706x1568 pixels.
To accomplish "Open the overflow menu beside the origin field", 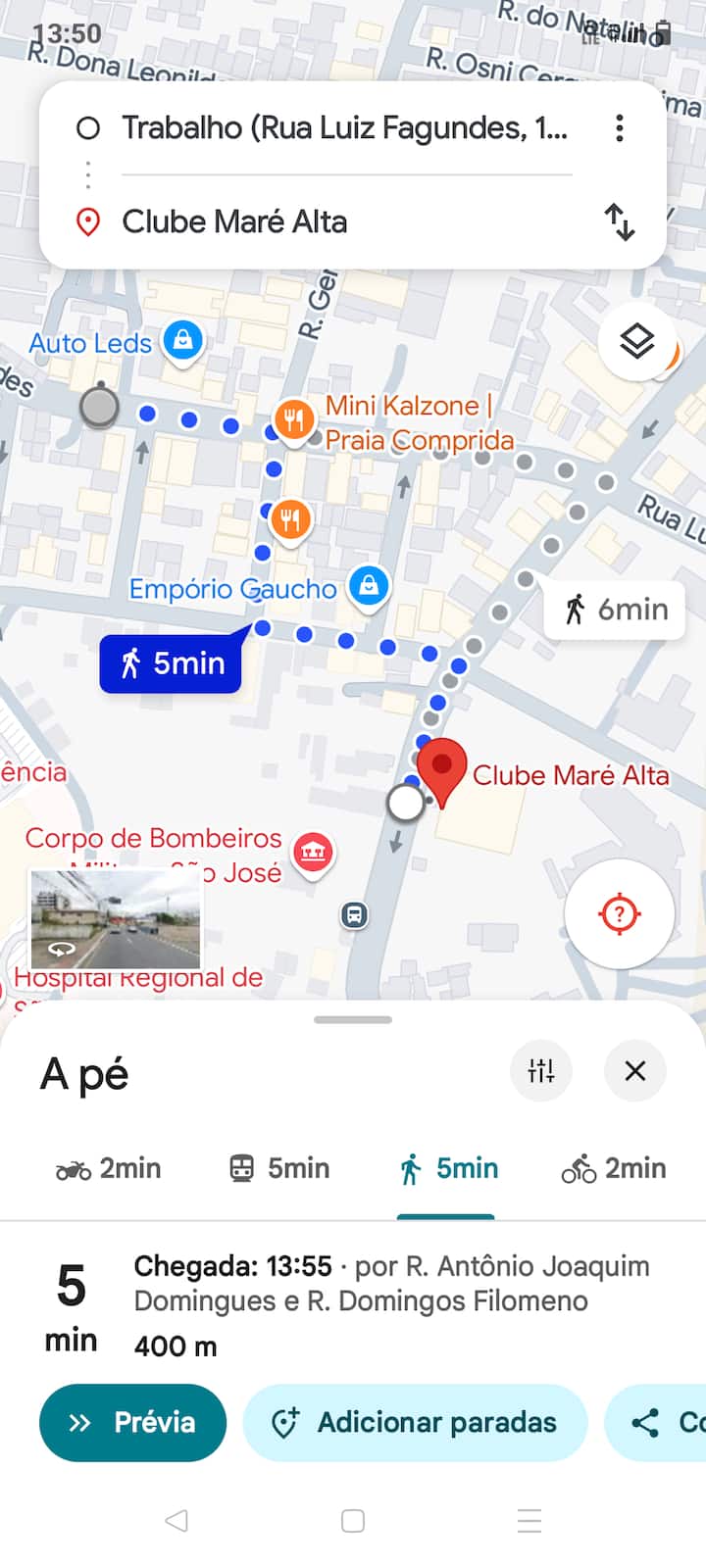I will pos(620,128).
